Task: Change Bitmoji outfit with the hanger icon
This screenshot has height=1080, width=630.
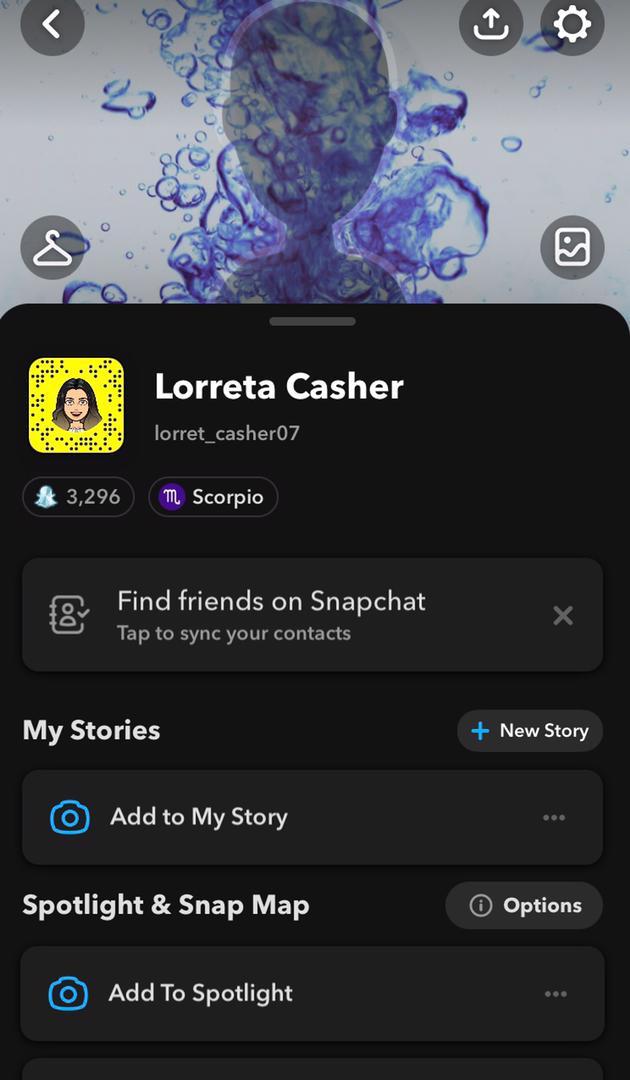Action: point(52,247)
